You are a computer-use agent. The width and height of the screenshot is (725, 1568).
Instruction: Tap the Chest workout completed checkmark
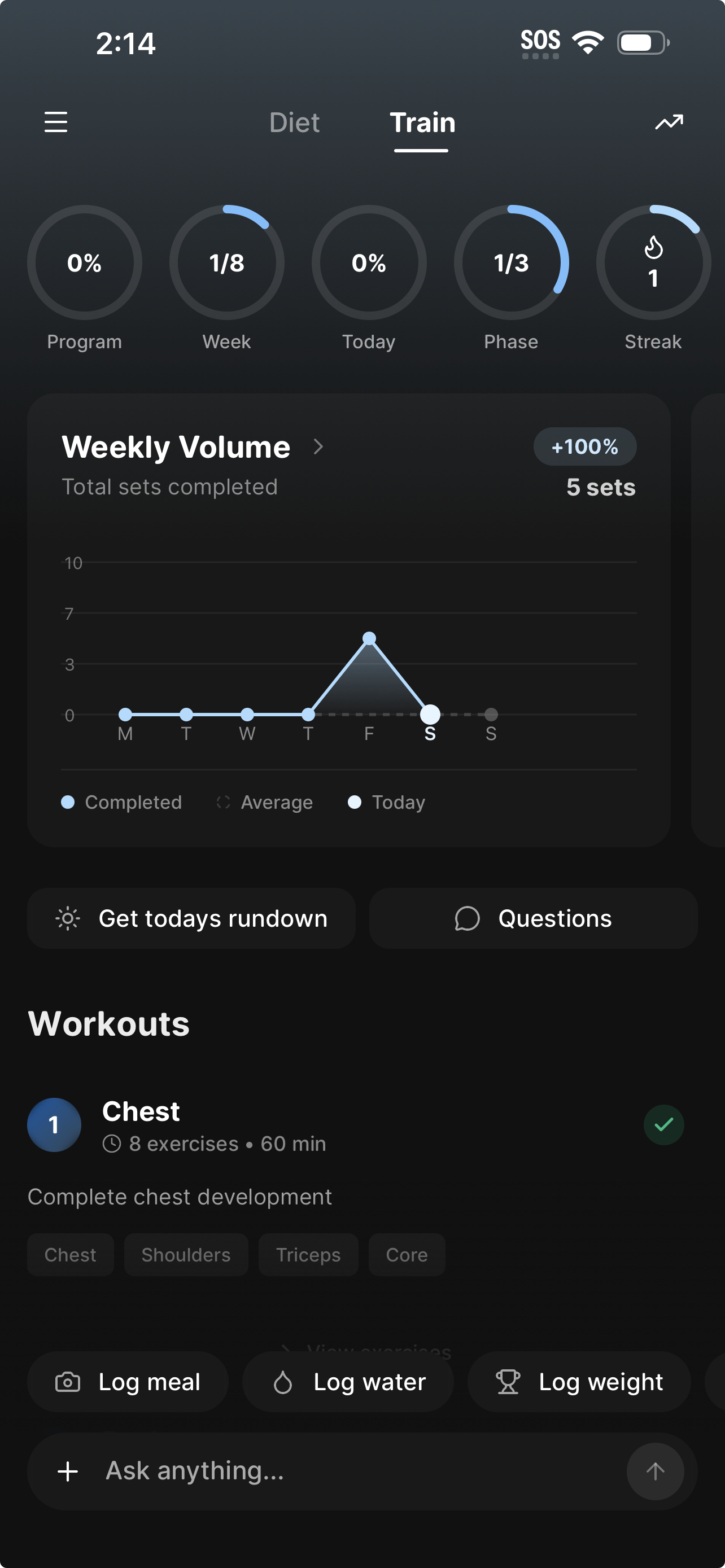point(663,1125)
